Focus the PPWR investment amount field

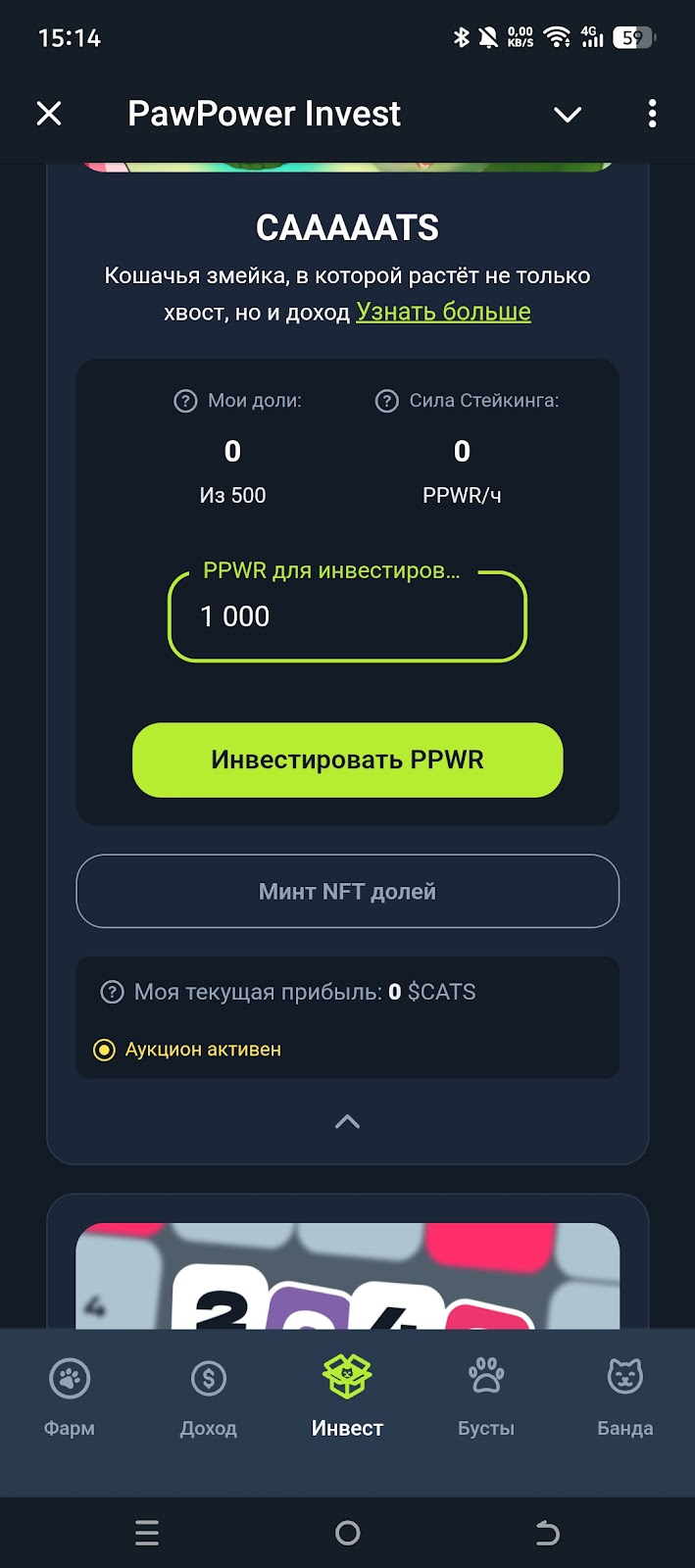tap(347, 617)
